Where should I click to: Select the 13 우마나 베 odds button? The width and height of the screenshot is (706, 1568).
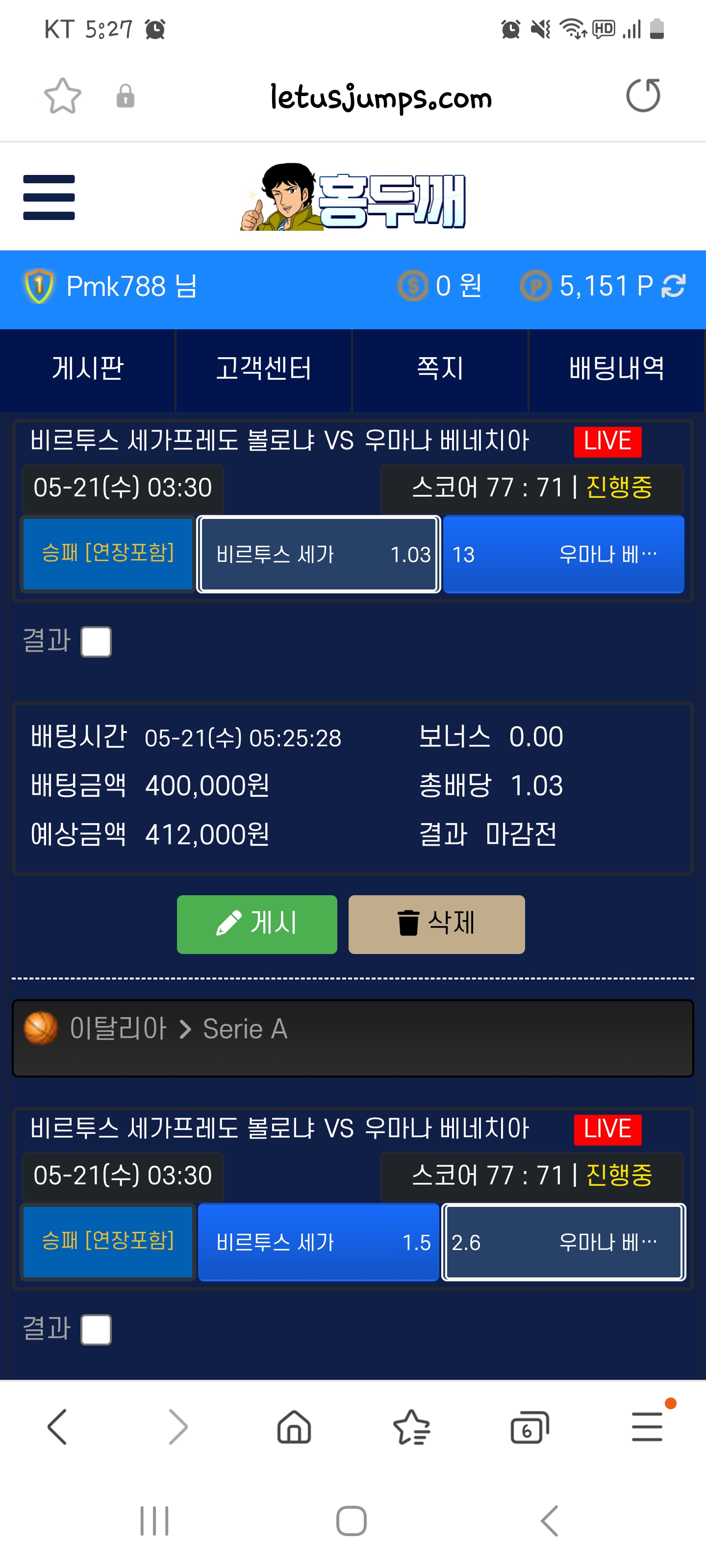(563, 554)
